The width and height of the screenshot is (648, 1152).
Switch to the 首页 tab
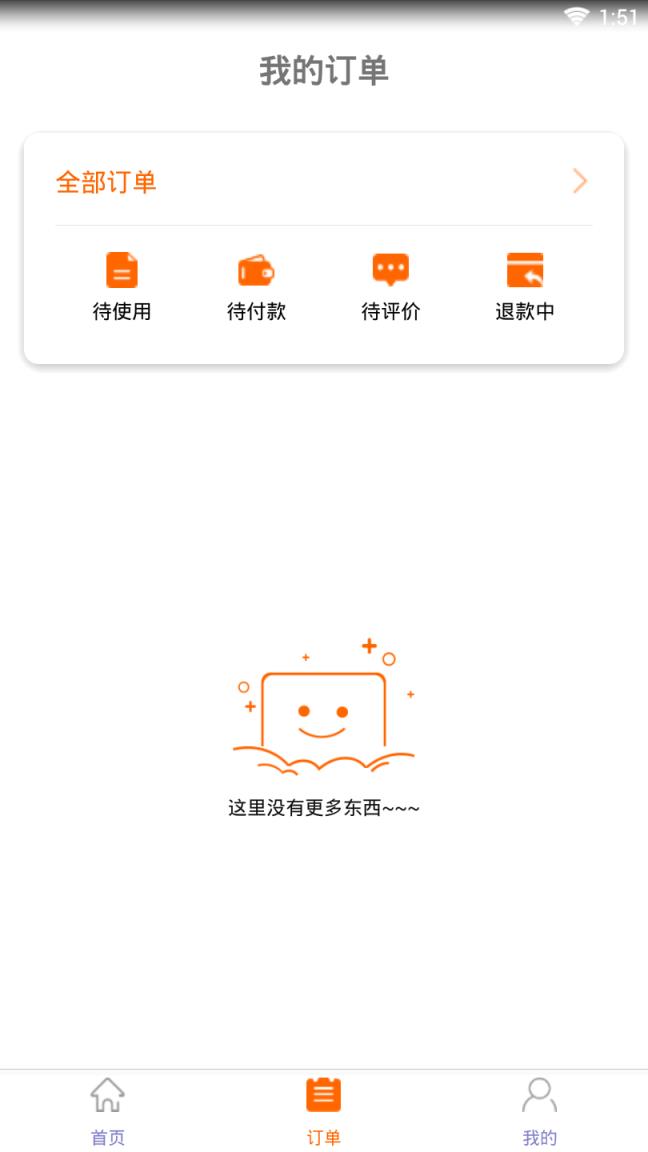[x=108, y=1111]
